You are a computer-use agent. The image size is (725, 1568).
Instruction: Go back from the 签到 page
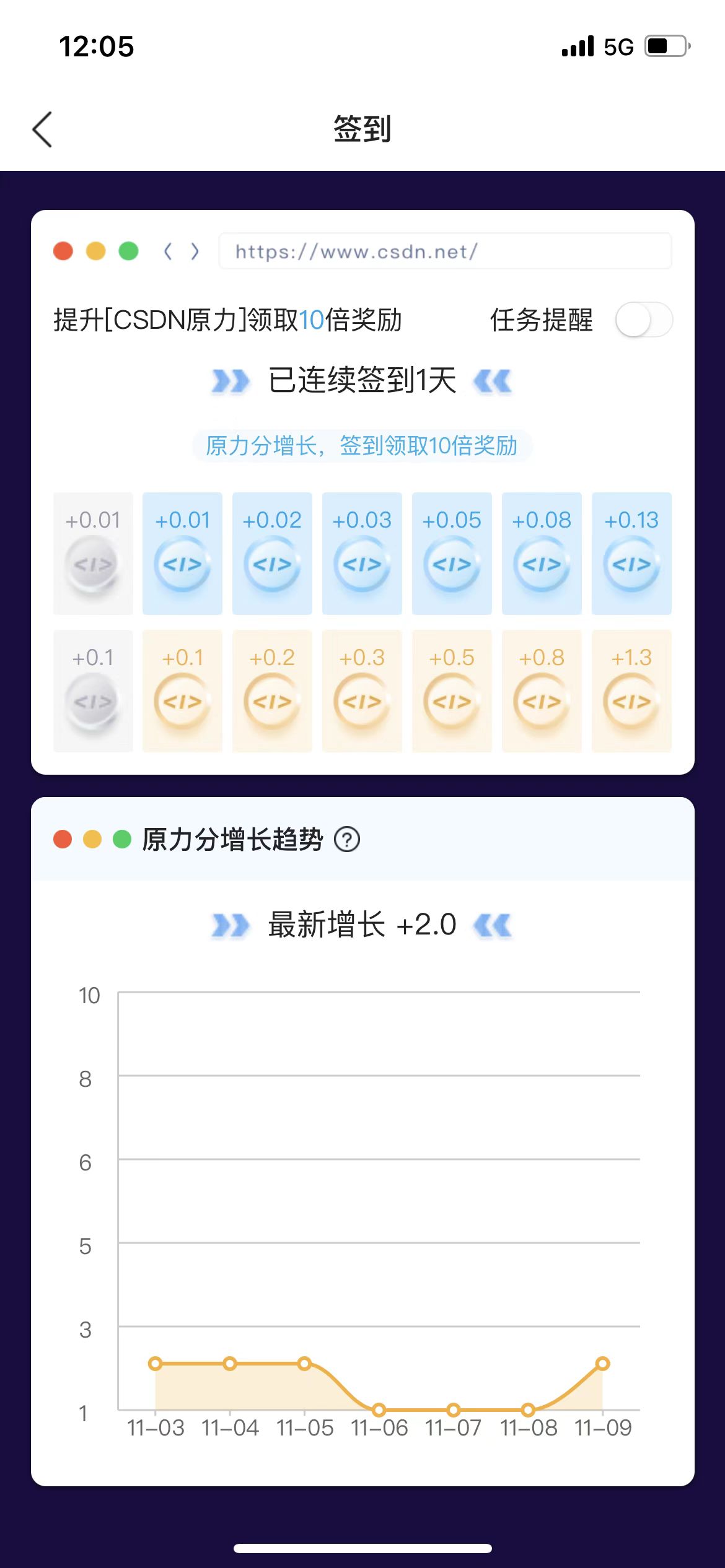click(x=42, y=129)
